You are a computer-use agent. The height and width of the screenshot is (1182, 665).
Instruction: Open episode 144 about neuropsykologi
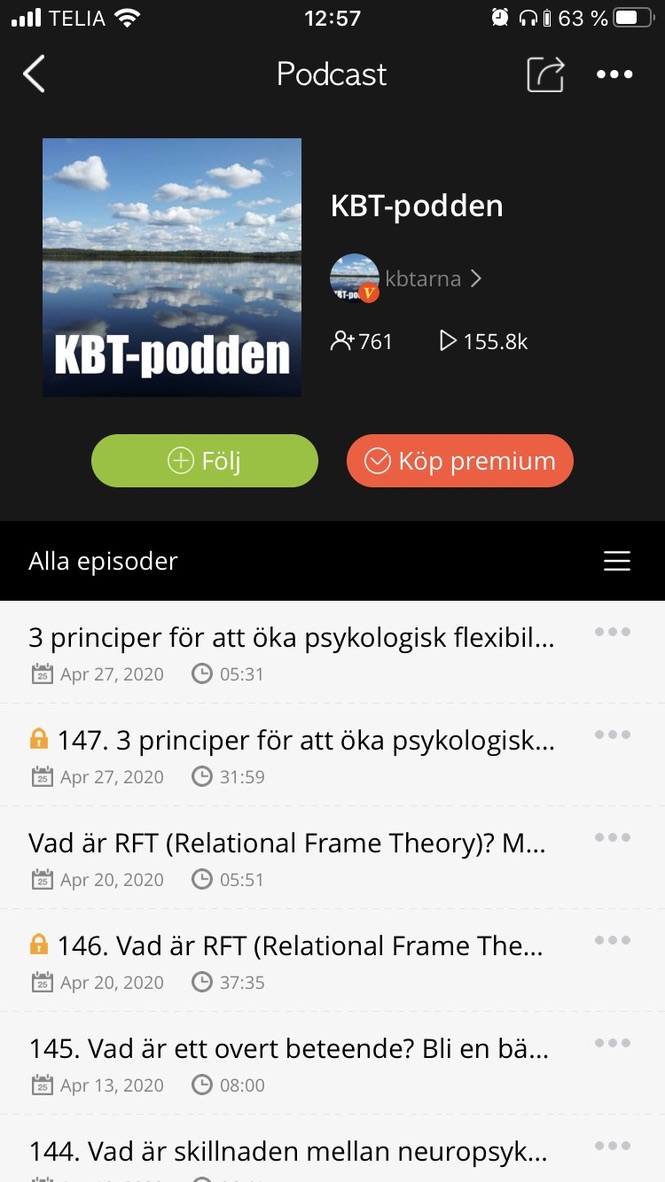pos(288,1152)
